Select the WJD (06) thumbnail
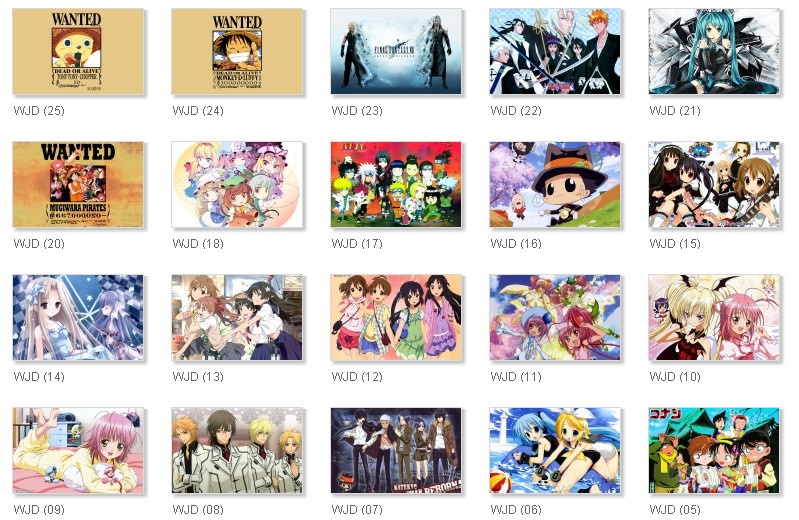799x520 pixels. click(555, 451)
